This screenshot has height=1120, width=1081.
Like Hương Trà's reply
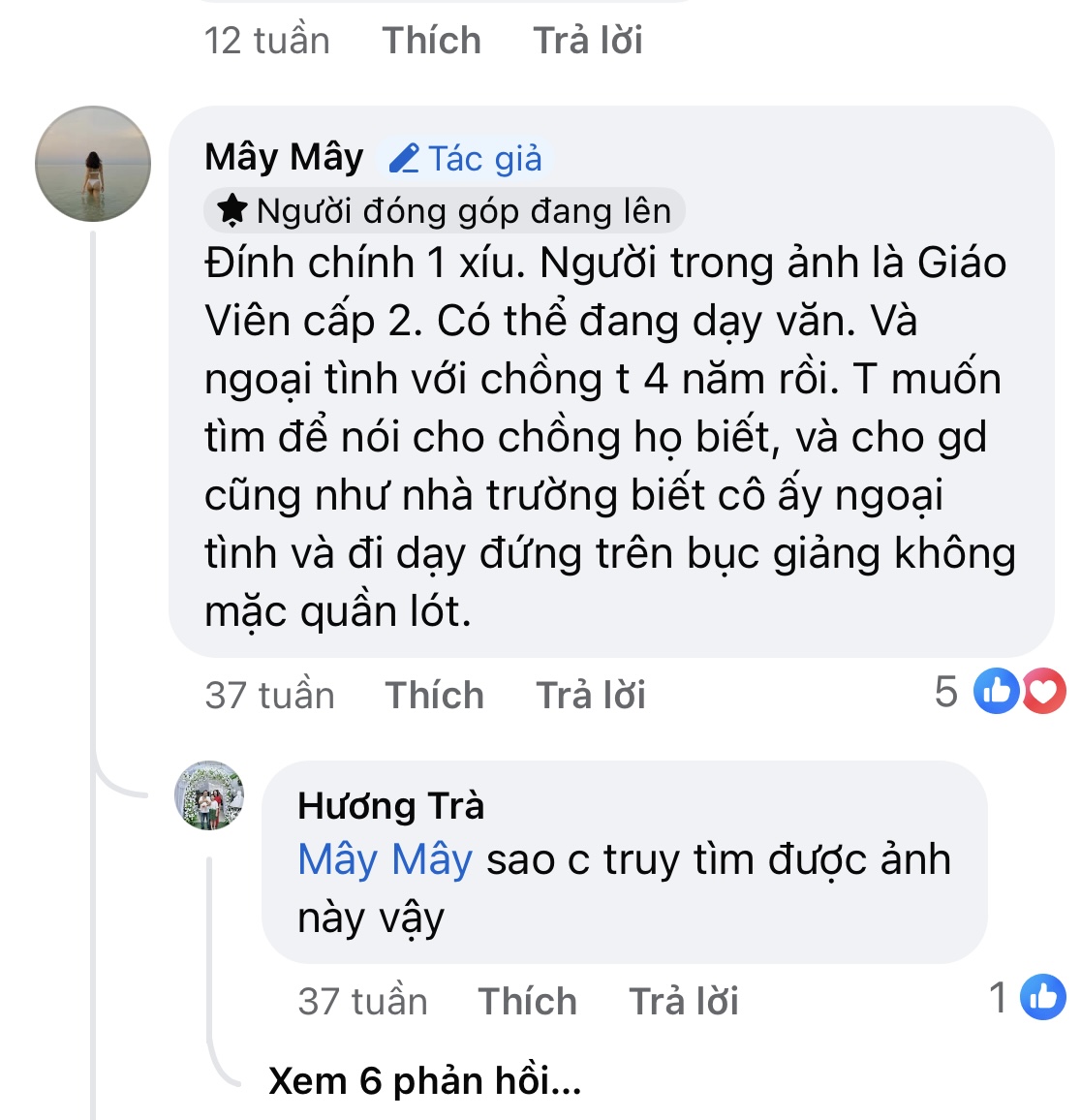point(527,1002)
